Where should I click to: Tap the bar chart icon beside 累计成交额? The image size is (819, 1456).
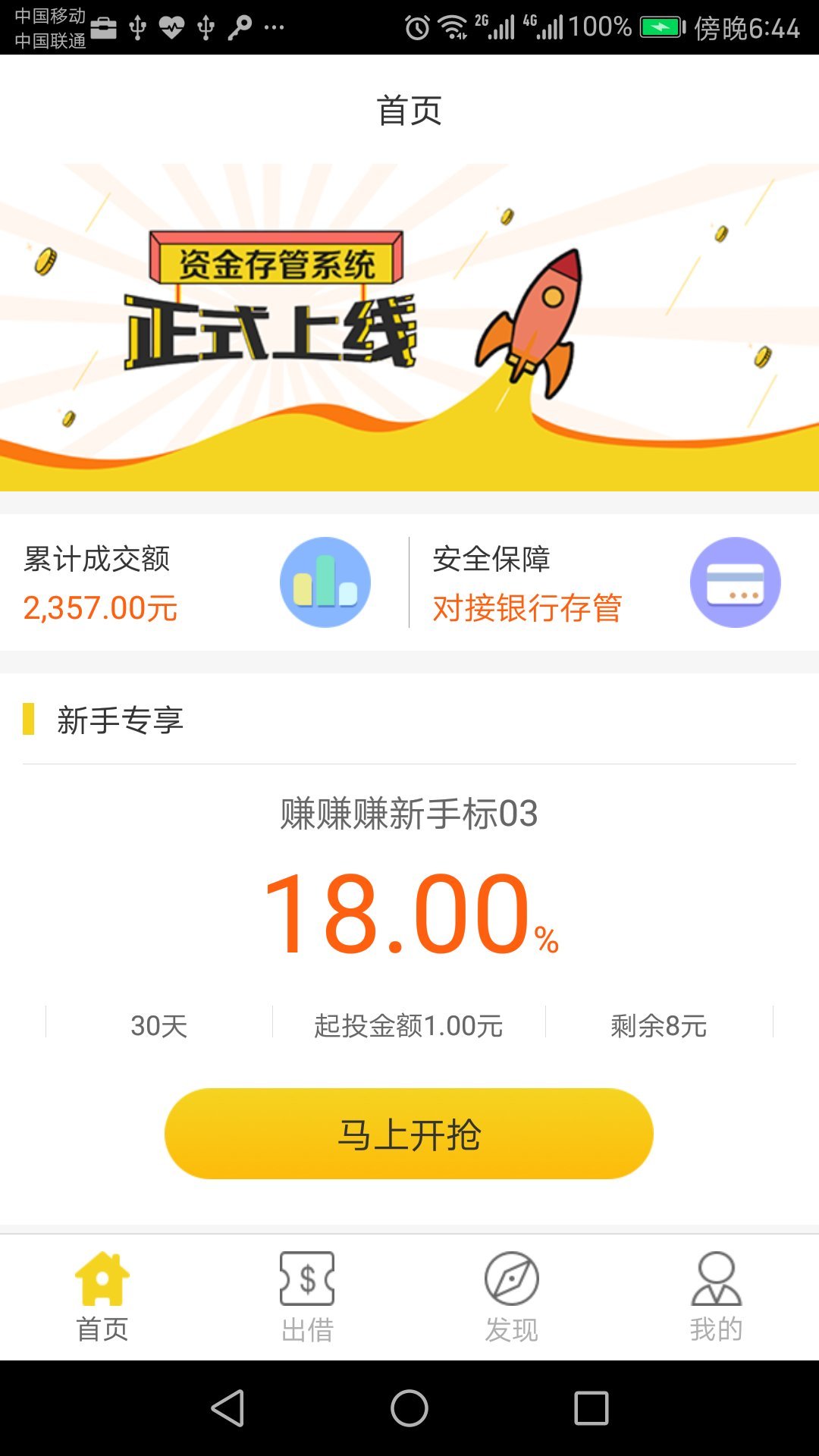[x=325, y=582]
